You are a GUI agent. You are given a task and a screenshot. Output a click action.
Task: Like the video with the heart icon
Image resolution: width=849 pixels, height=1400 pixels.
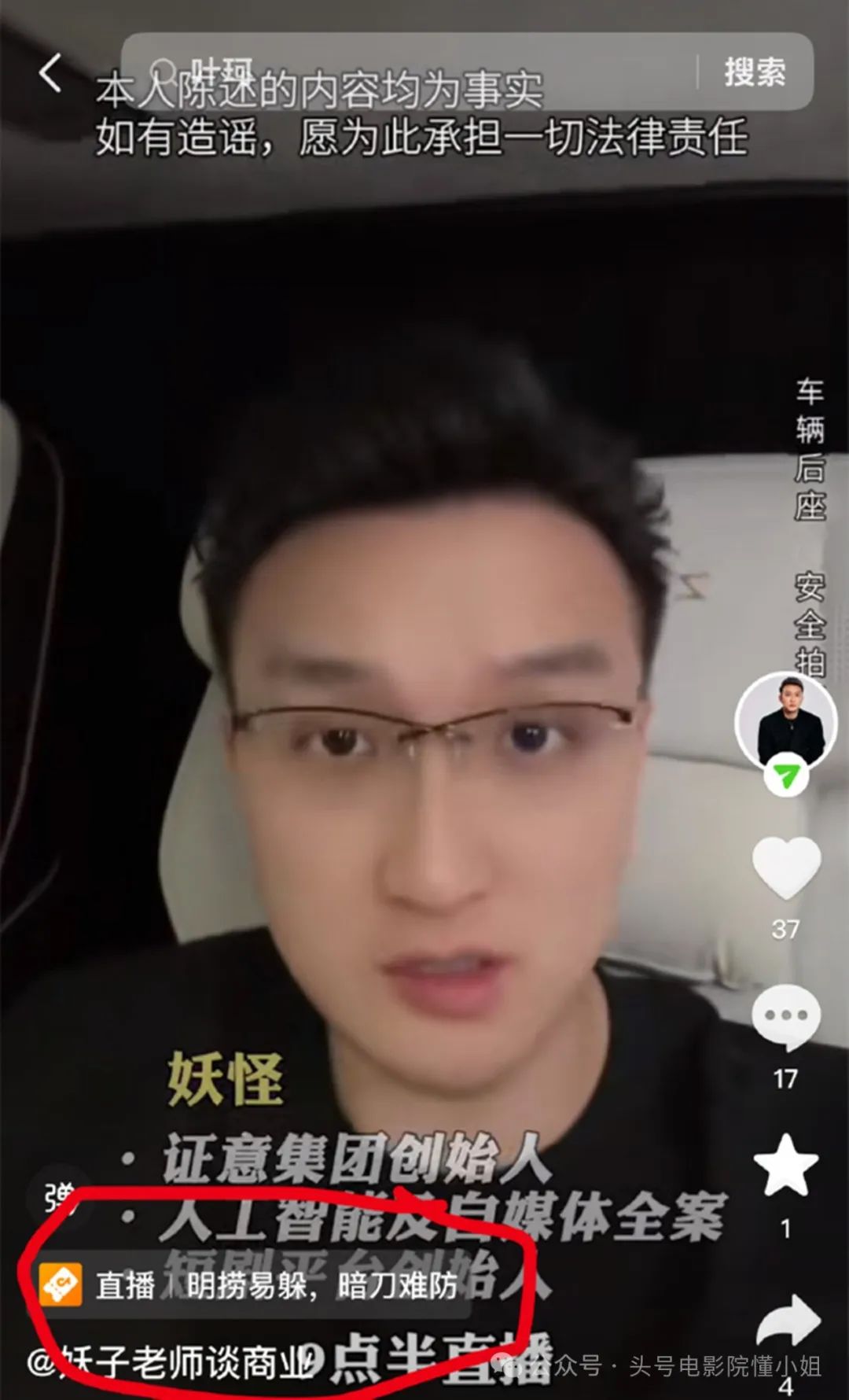click(786, 868)
